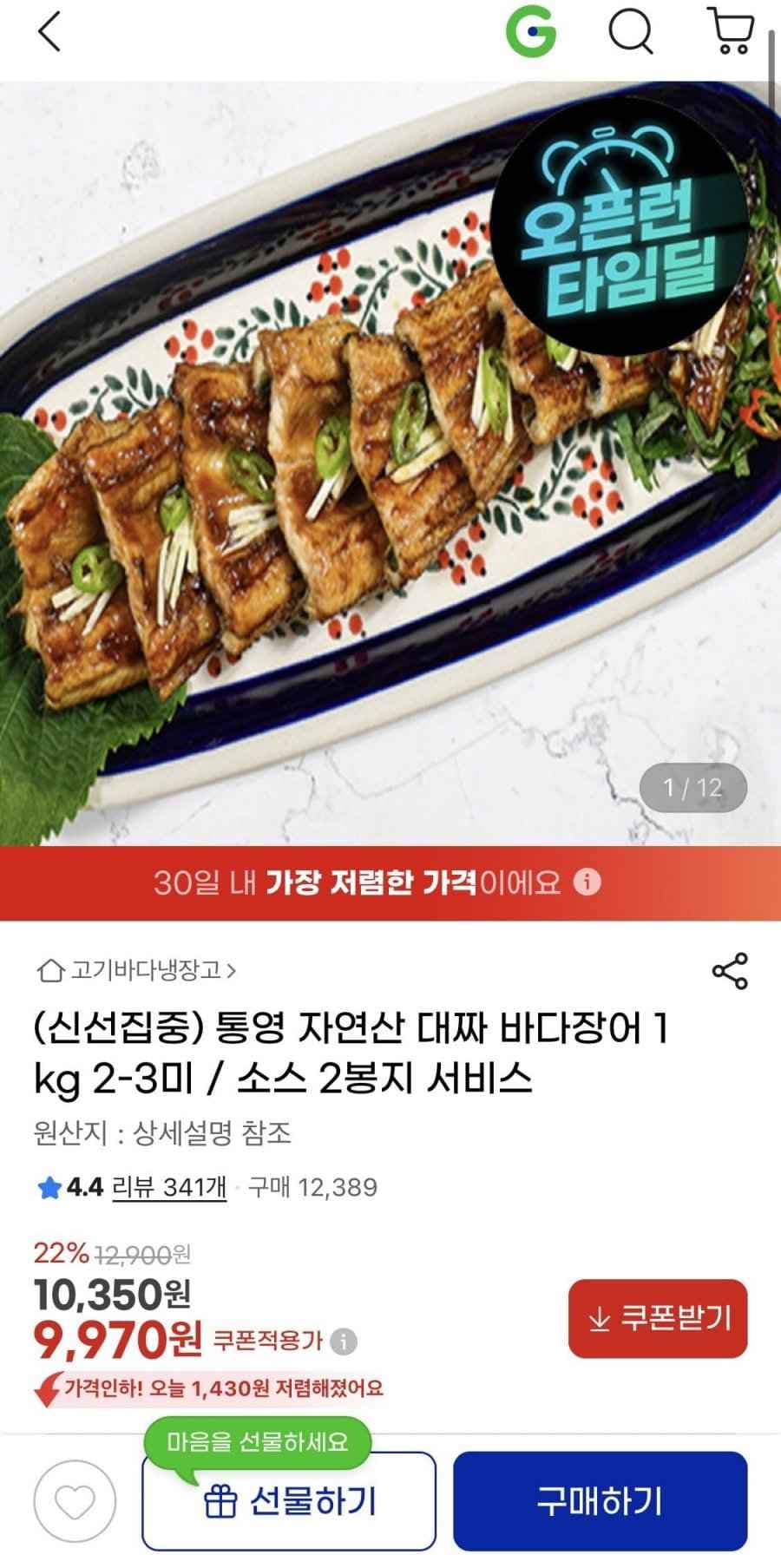Open lowest price info tooltip
Image resolution: width=781 pixels, height=1568 pixels.
tap(587, 882)
